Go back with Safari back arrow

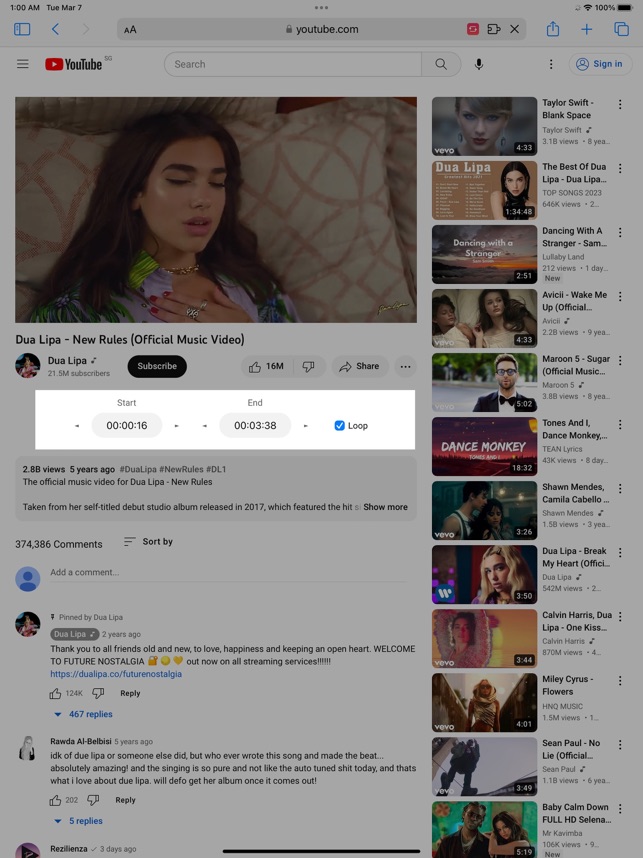(55, 29)
